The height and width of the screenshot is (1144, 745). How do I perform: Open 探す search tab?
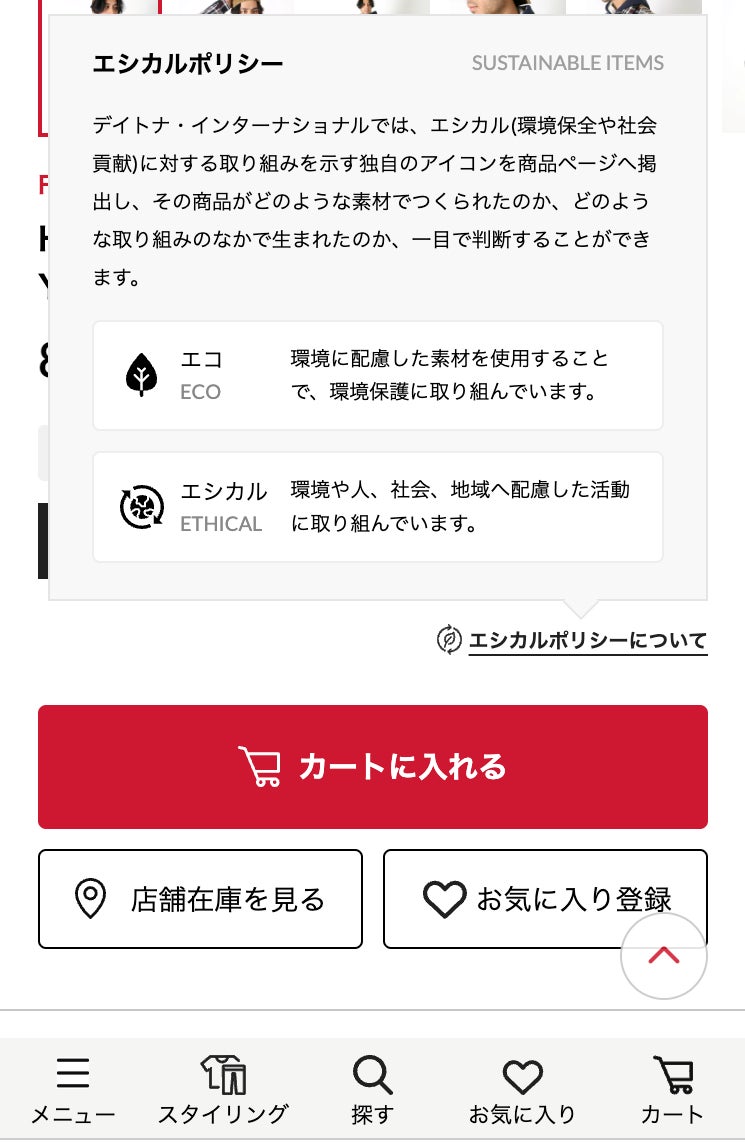372,1090
